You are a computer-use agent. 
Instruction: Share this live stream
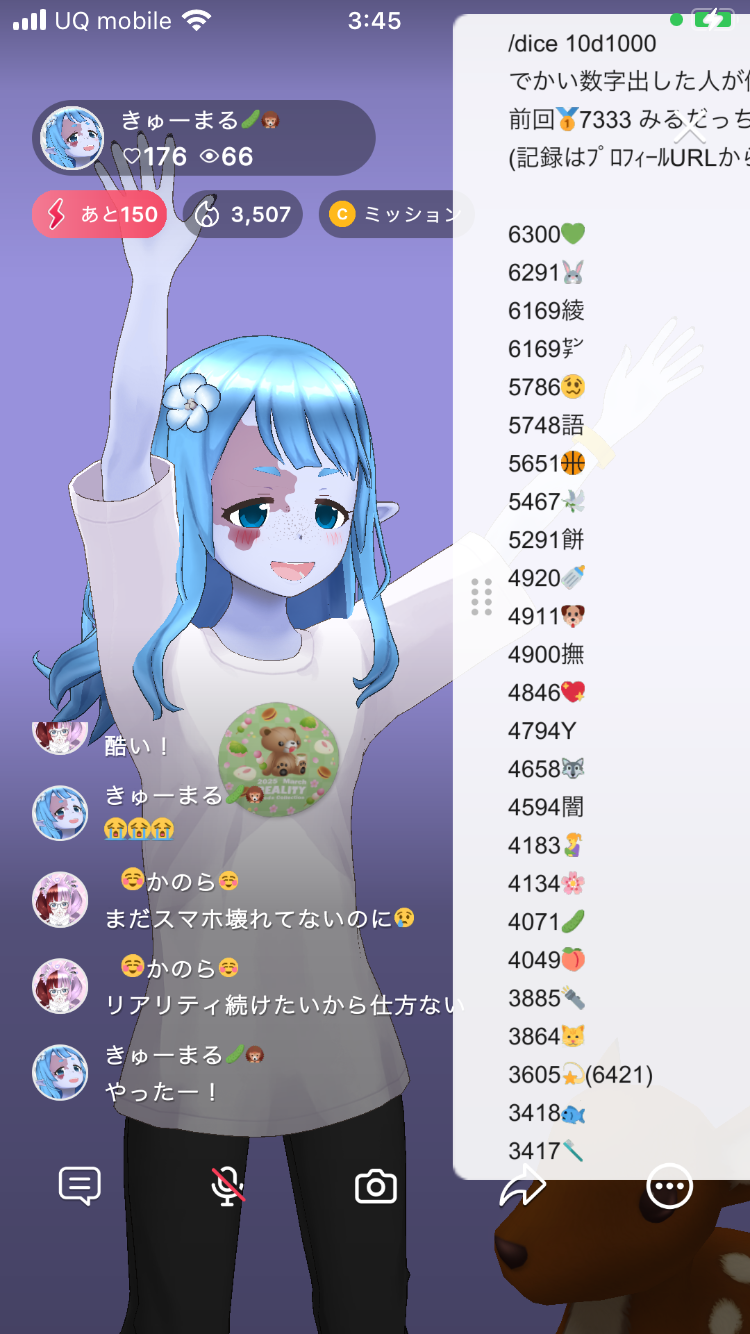[522, 1187]
